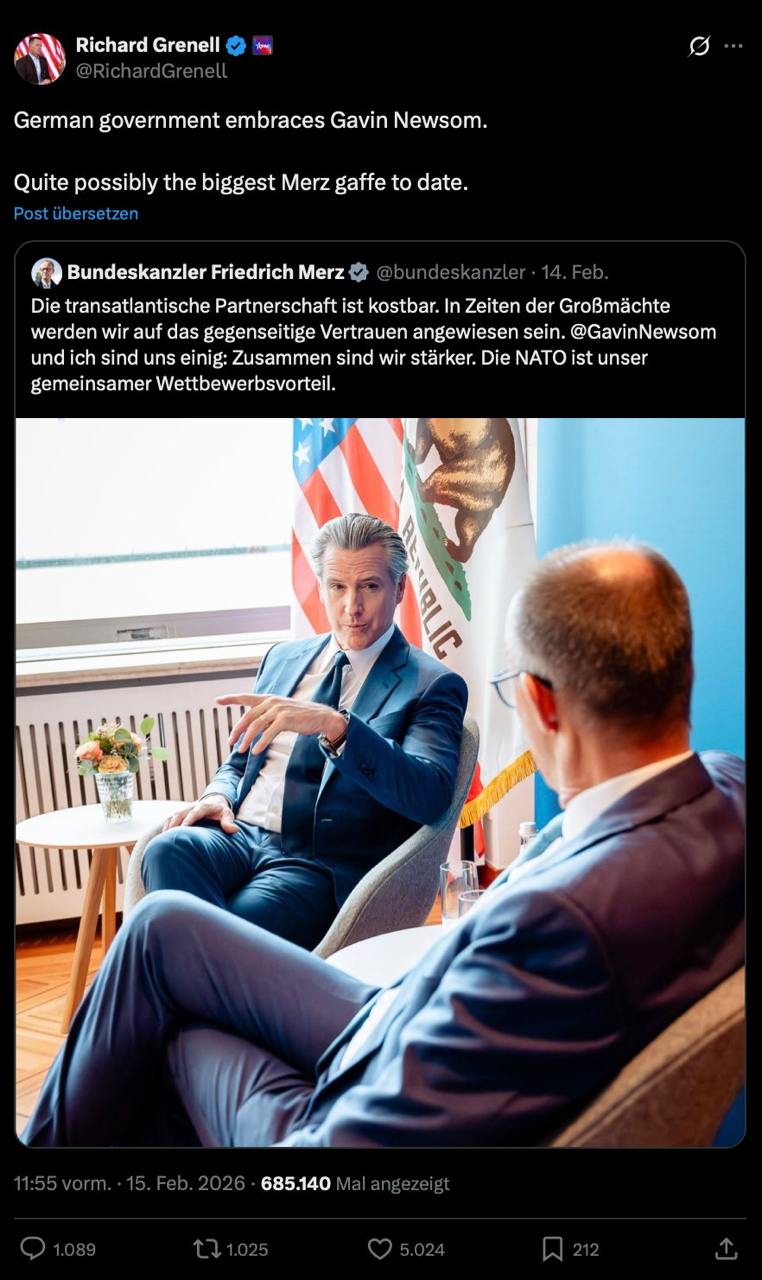Image resolution: width=762 pixels, height=1280 pixels.
Task: Open the post overflow menu
Action: (x=734, y=46)
